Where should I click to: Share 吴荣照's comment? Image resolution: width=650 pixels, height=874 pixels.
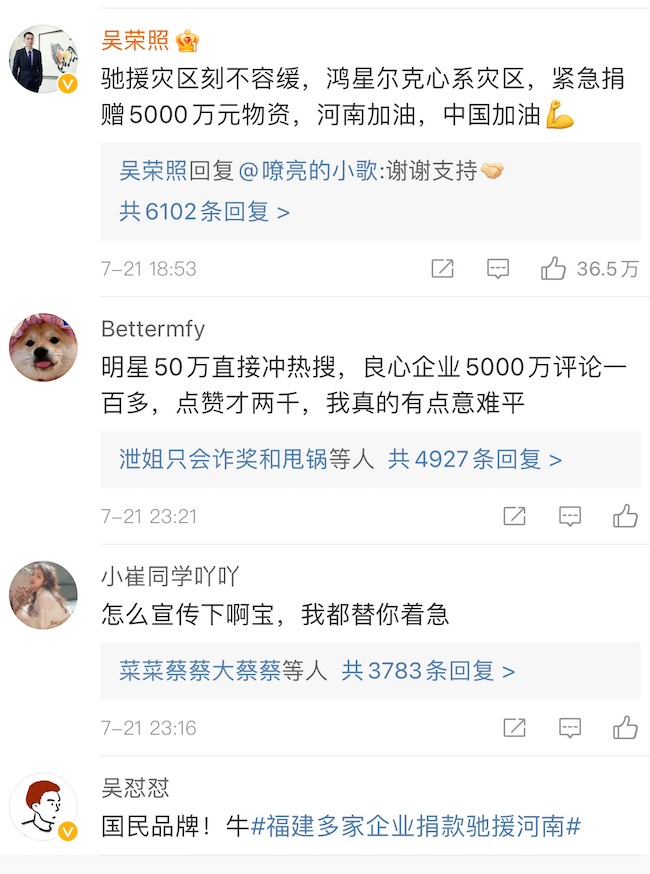click(x=442, y=268)
